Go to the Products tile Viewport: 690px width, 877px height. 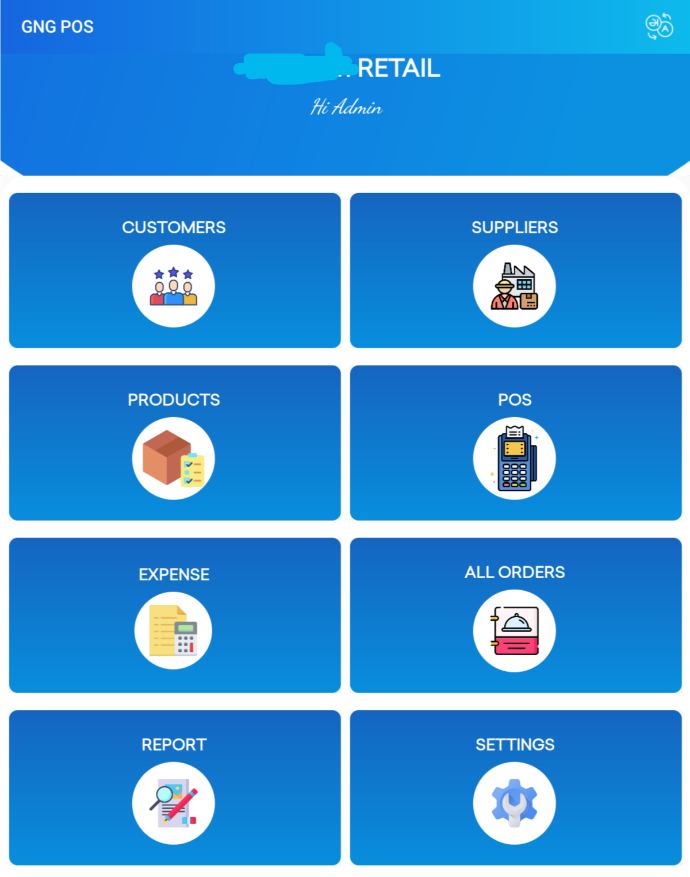tap(174, 443)
